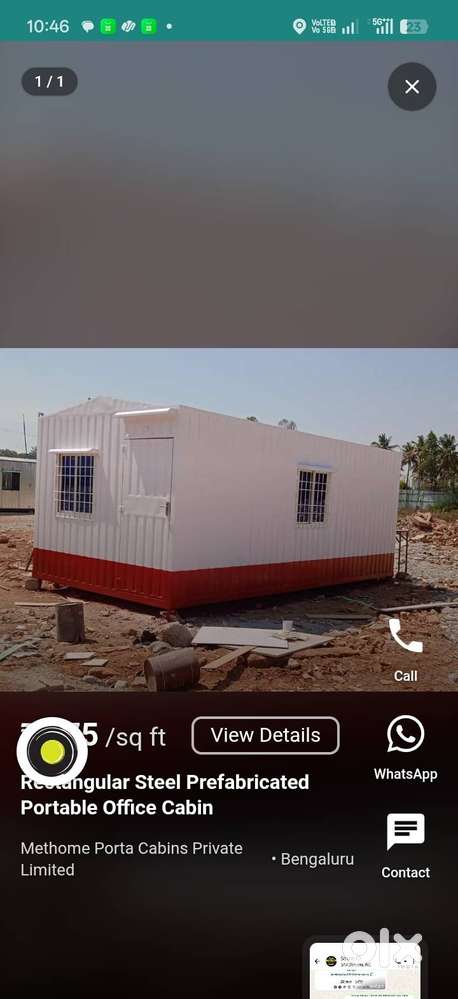The image size is (458, 999).
Task: Tap the View Details button
Action: click(266, 735)
